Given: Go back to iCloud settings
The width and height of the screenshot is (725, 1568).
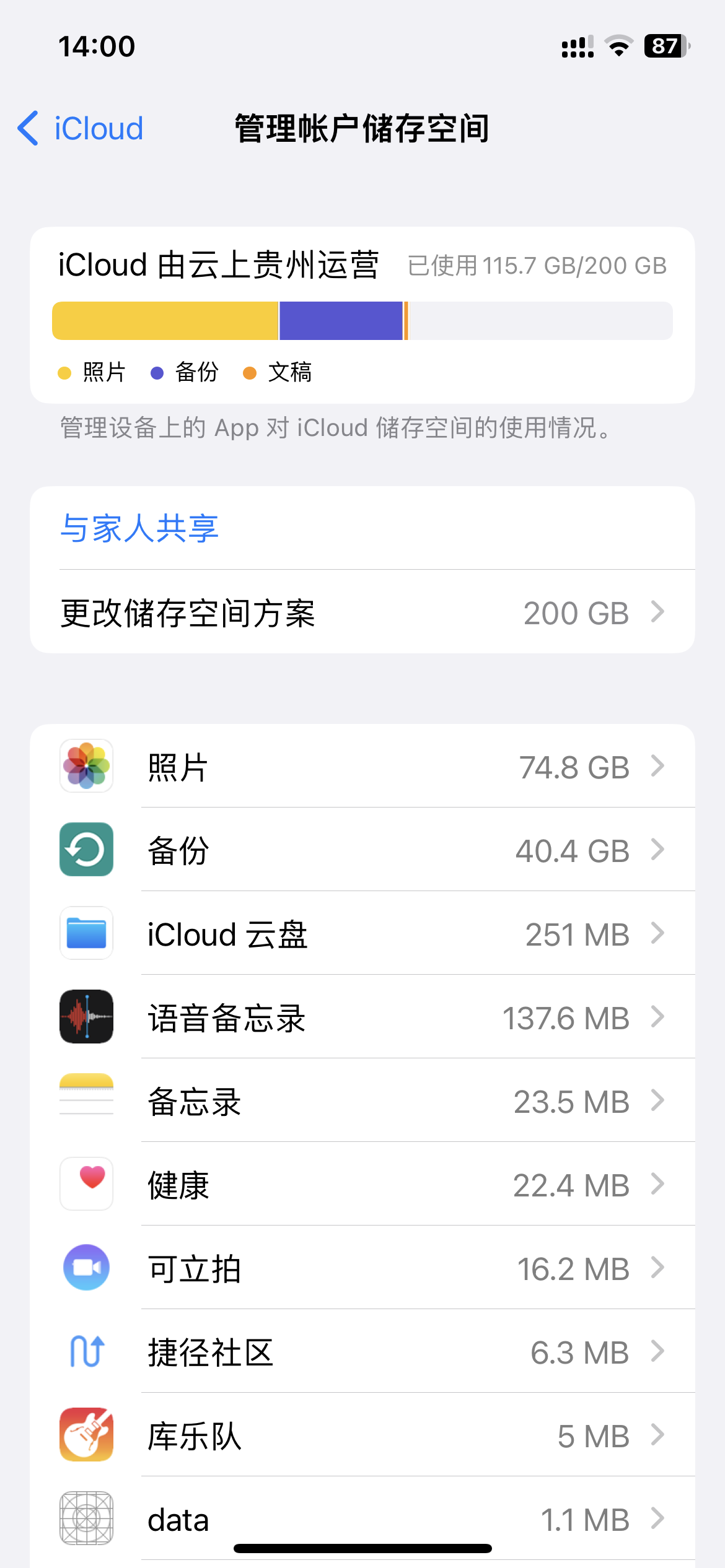Looking at the screenshot, I should (x=81, y=129).
